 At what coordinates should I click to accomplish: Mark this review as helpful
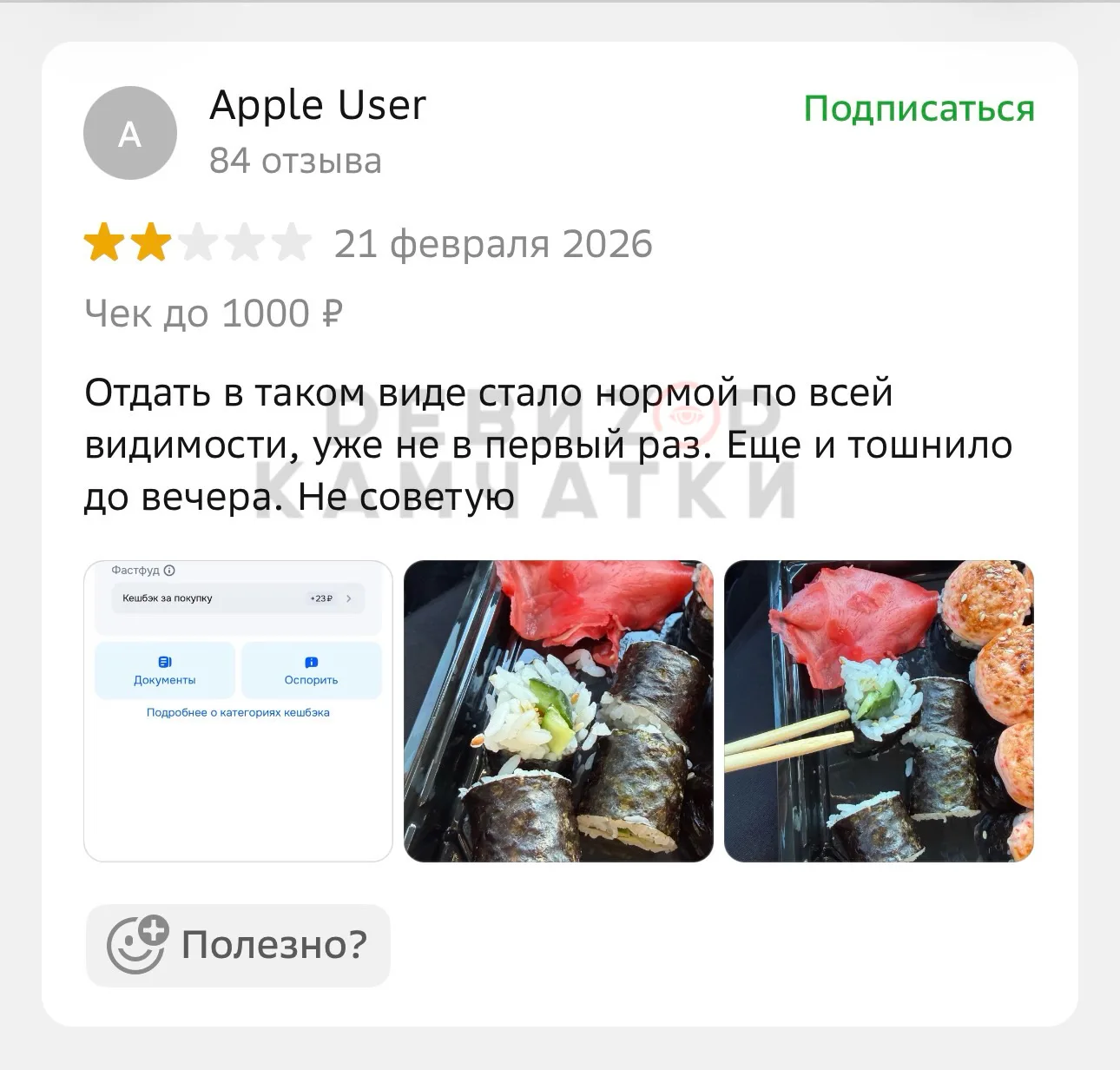point(238,945)
